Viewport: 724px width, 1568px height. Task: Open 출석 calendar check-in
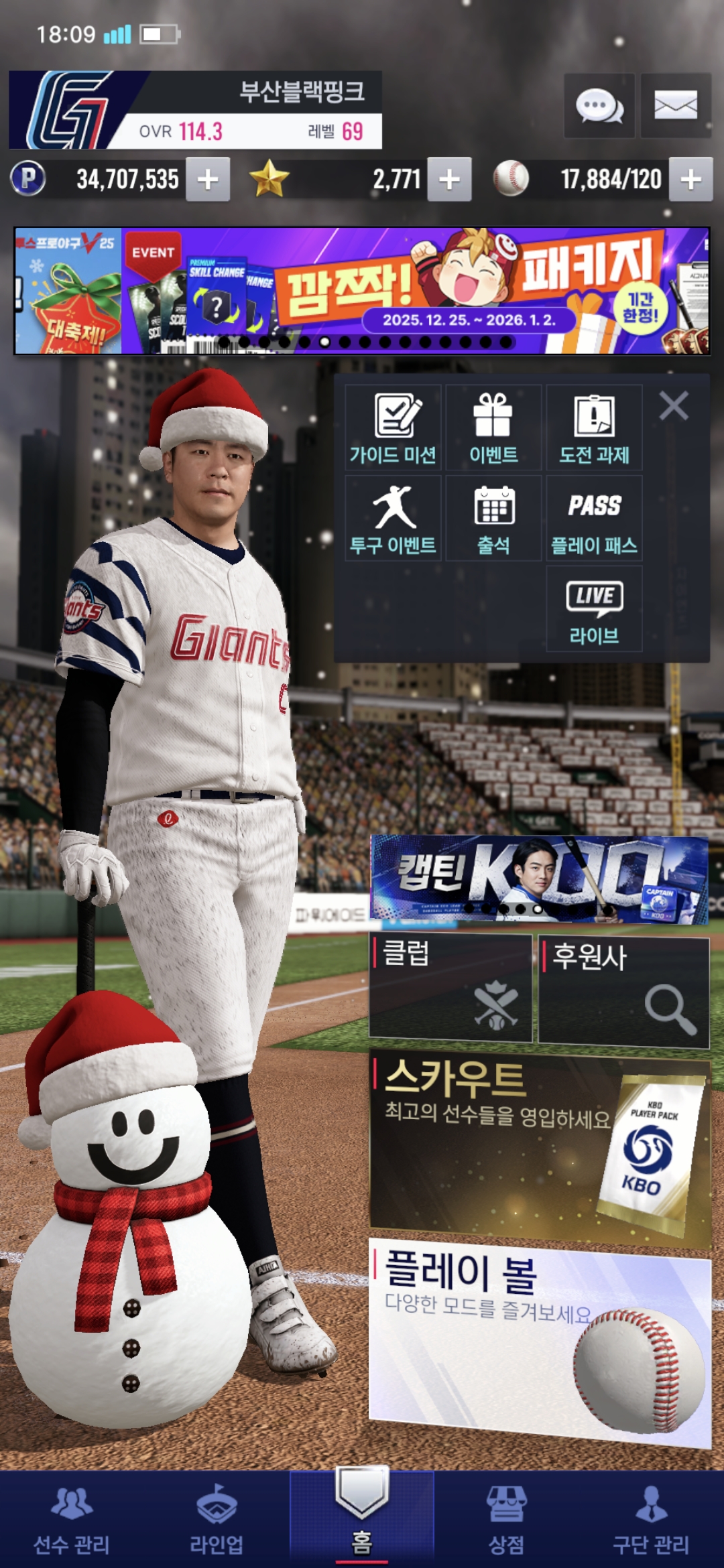coord(493,519)
